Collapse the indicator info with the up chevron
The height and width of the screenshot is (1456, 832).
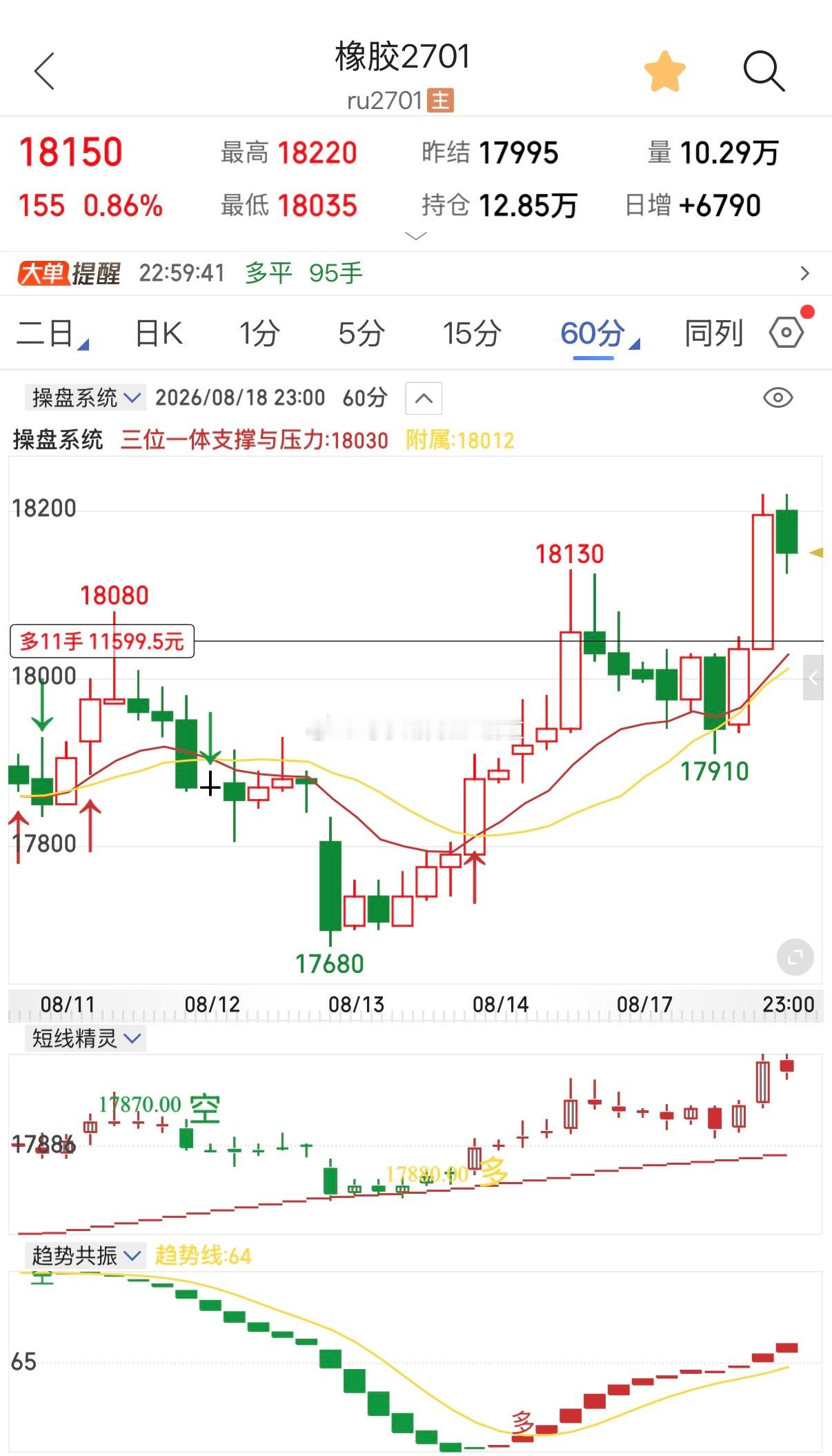click(x=424, y=398)
